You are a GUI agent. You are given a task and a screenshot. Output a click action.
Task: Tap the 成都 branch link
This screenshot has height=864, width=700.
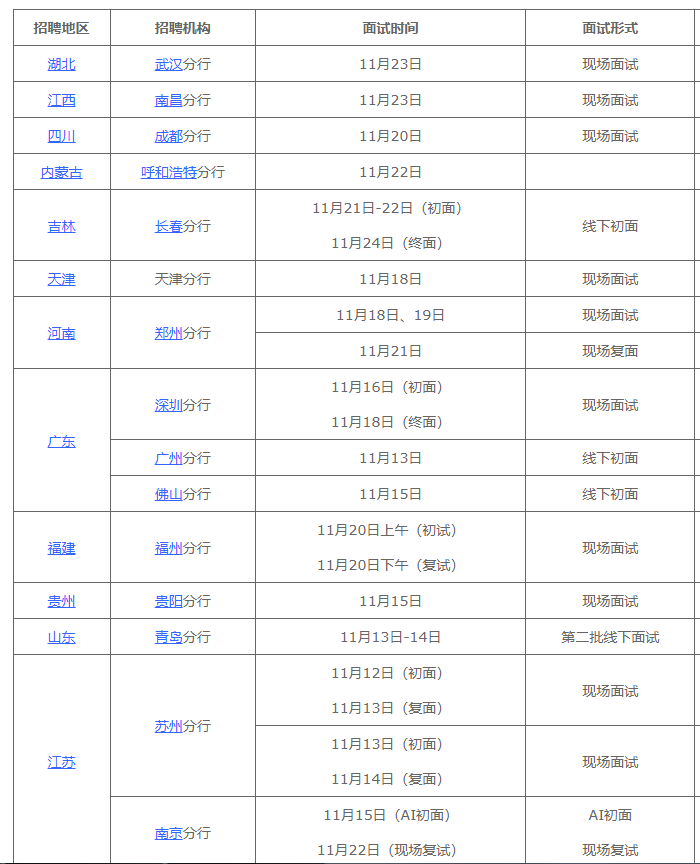tap(169, 136)
